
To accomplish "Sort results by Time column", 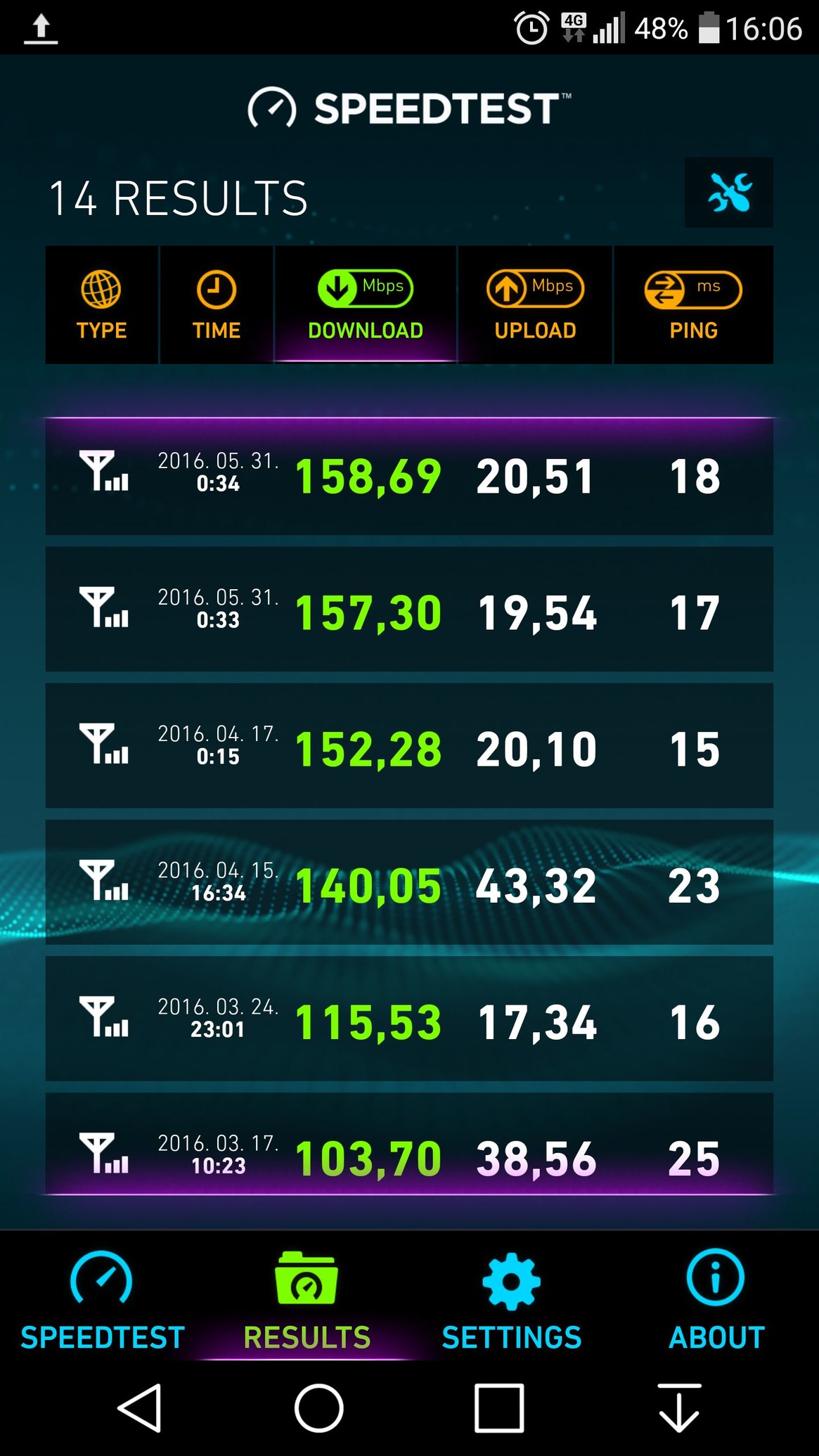I will [217, 305].
